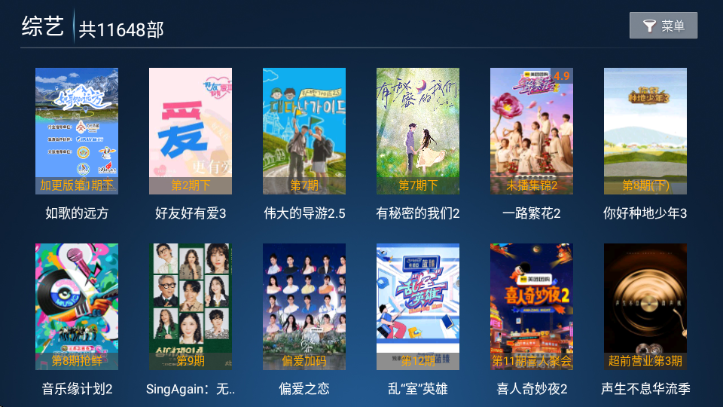Tap the 乱"室"英雄 card

click(x=418, y=306)
